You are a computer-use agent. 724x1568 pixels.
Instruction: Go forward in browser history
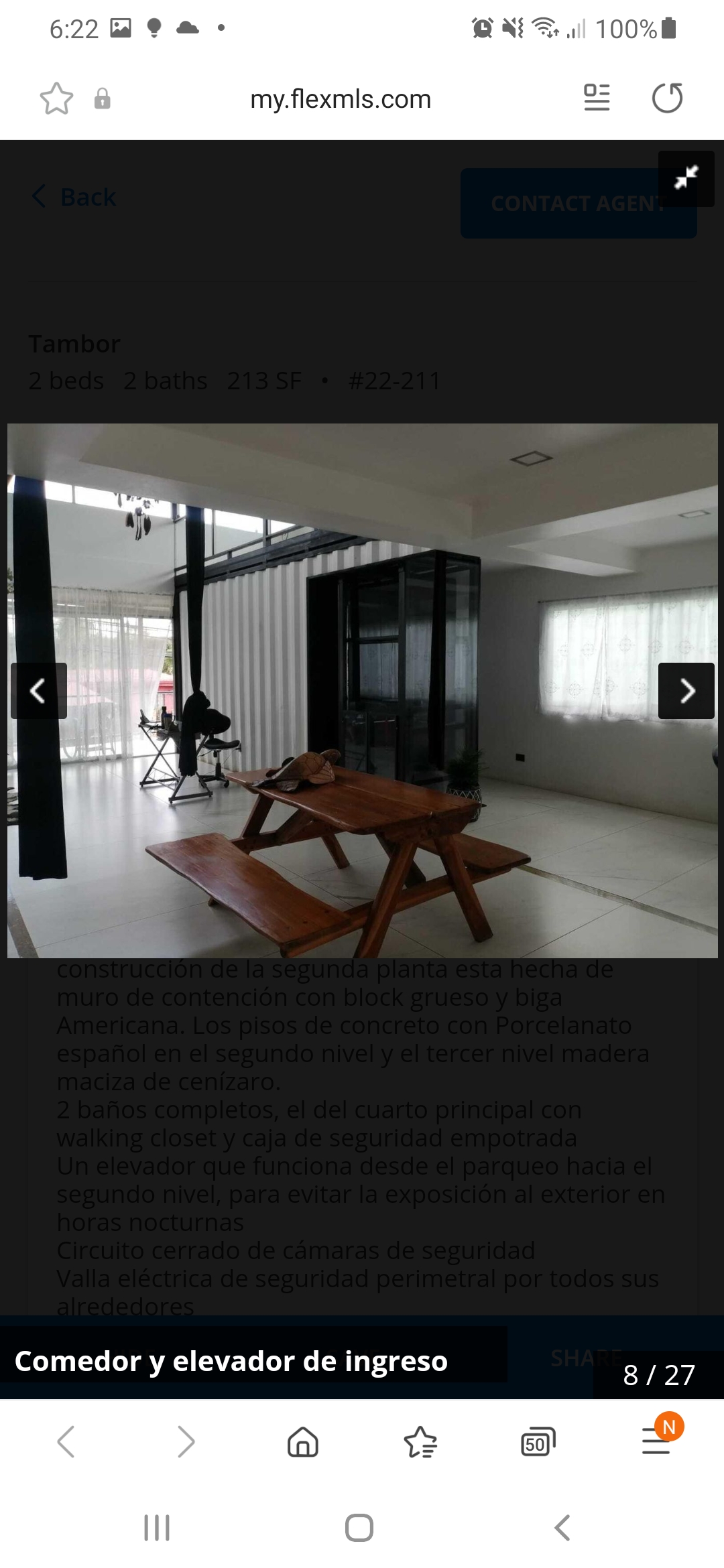pos(185,1441)
